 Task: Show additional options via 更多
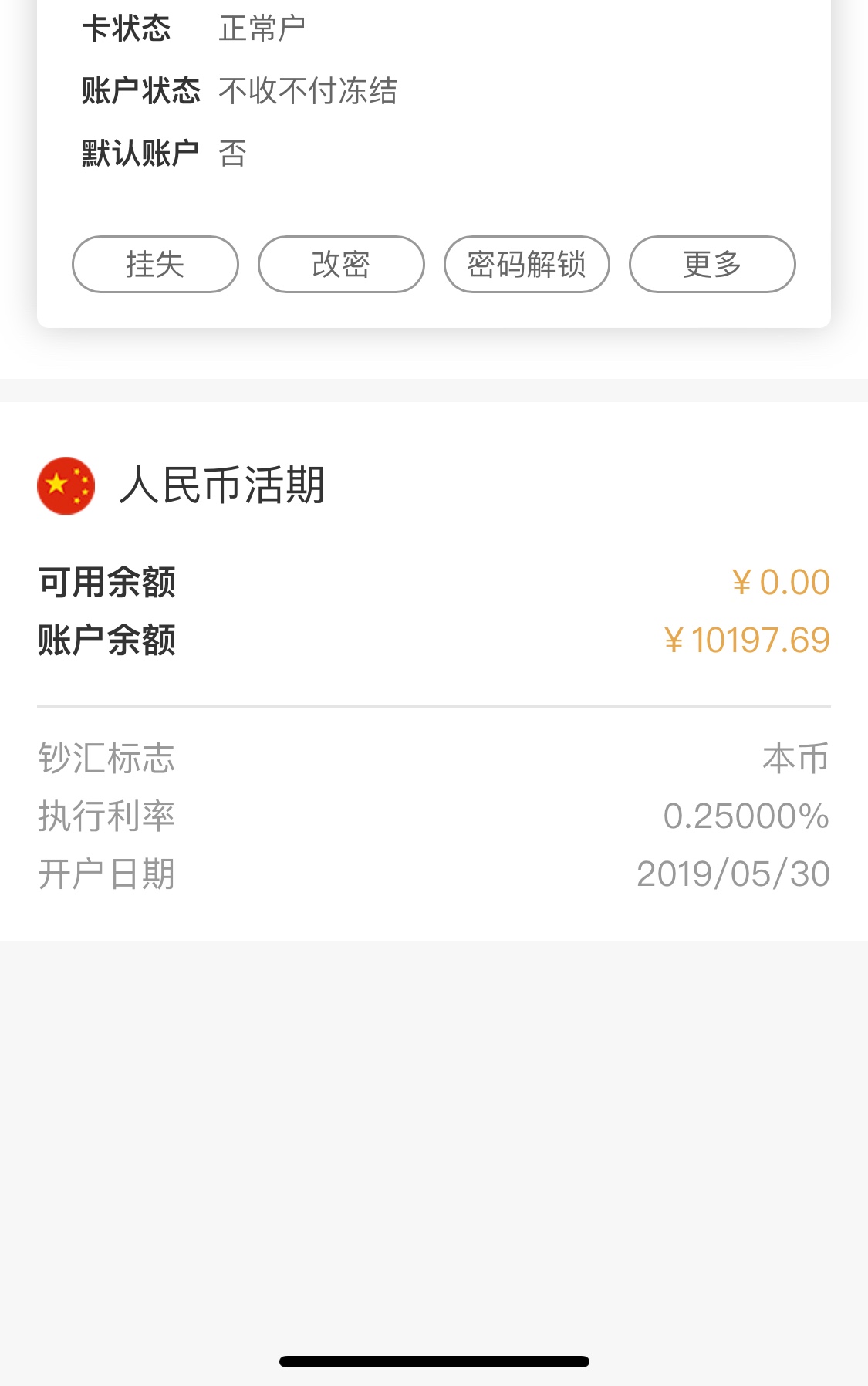click(712, 265)
